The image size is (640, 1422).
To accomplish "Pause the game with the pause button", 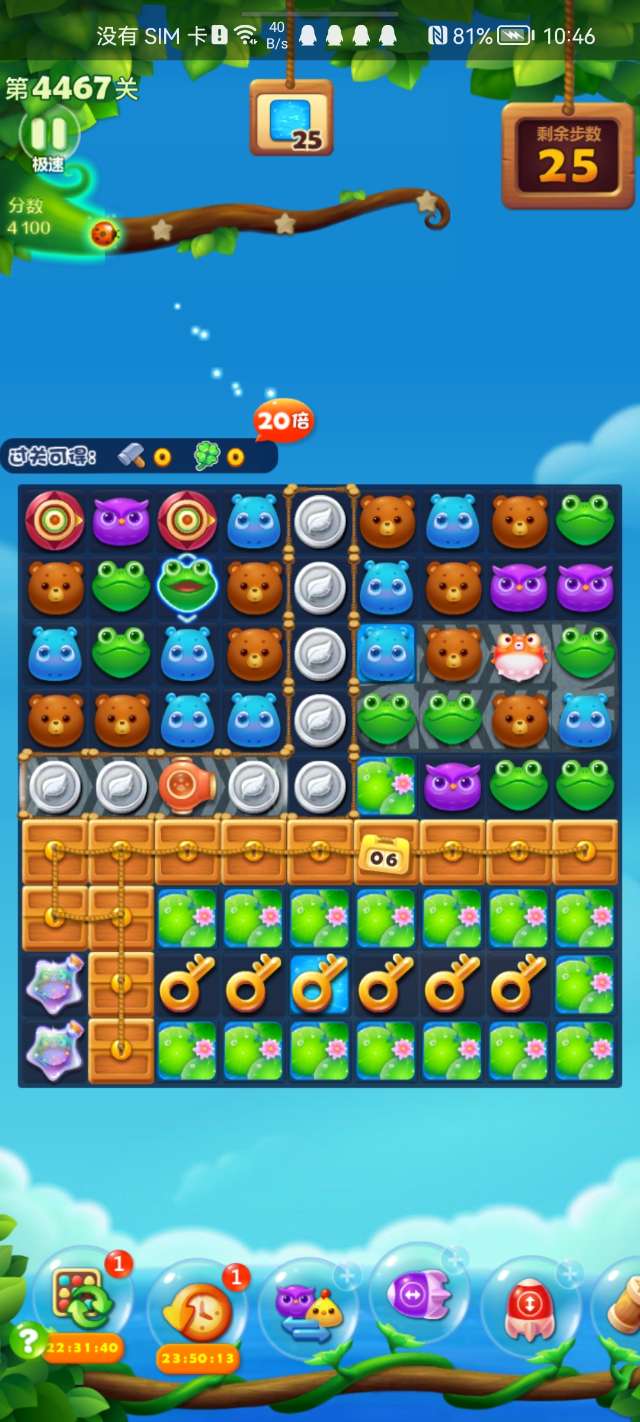I will [x=48, y=133].
